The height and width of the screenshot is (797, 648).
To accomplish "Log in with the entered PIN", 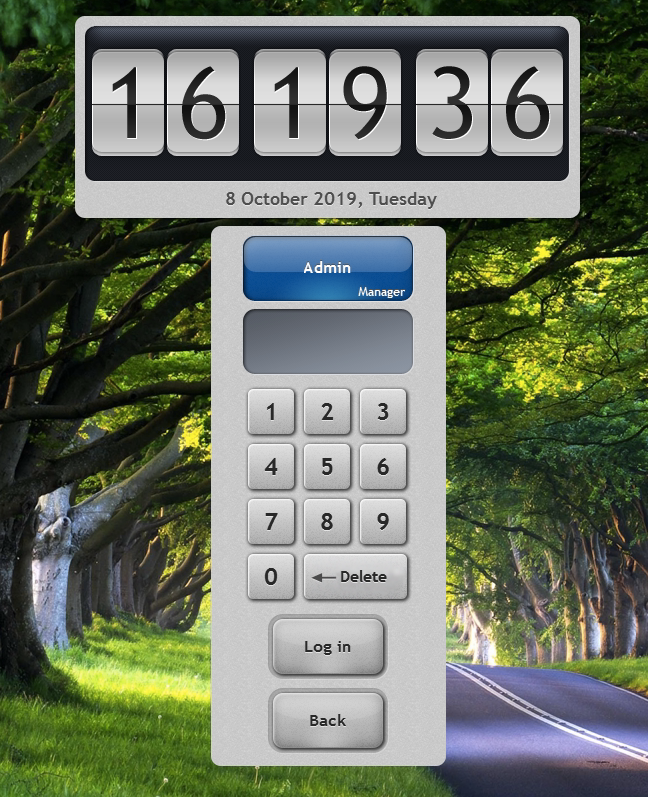I will (327, 646).
